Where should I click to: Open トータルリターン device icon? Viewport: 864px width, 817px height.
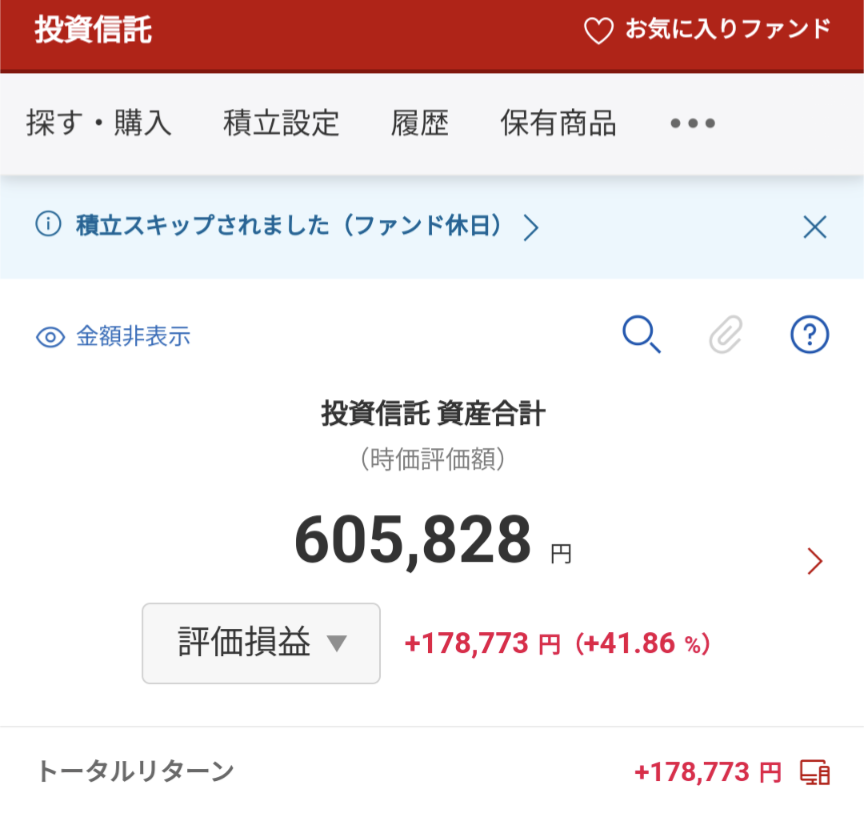click(x=814, y=772)
